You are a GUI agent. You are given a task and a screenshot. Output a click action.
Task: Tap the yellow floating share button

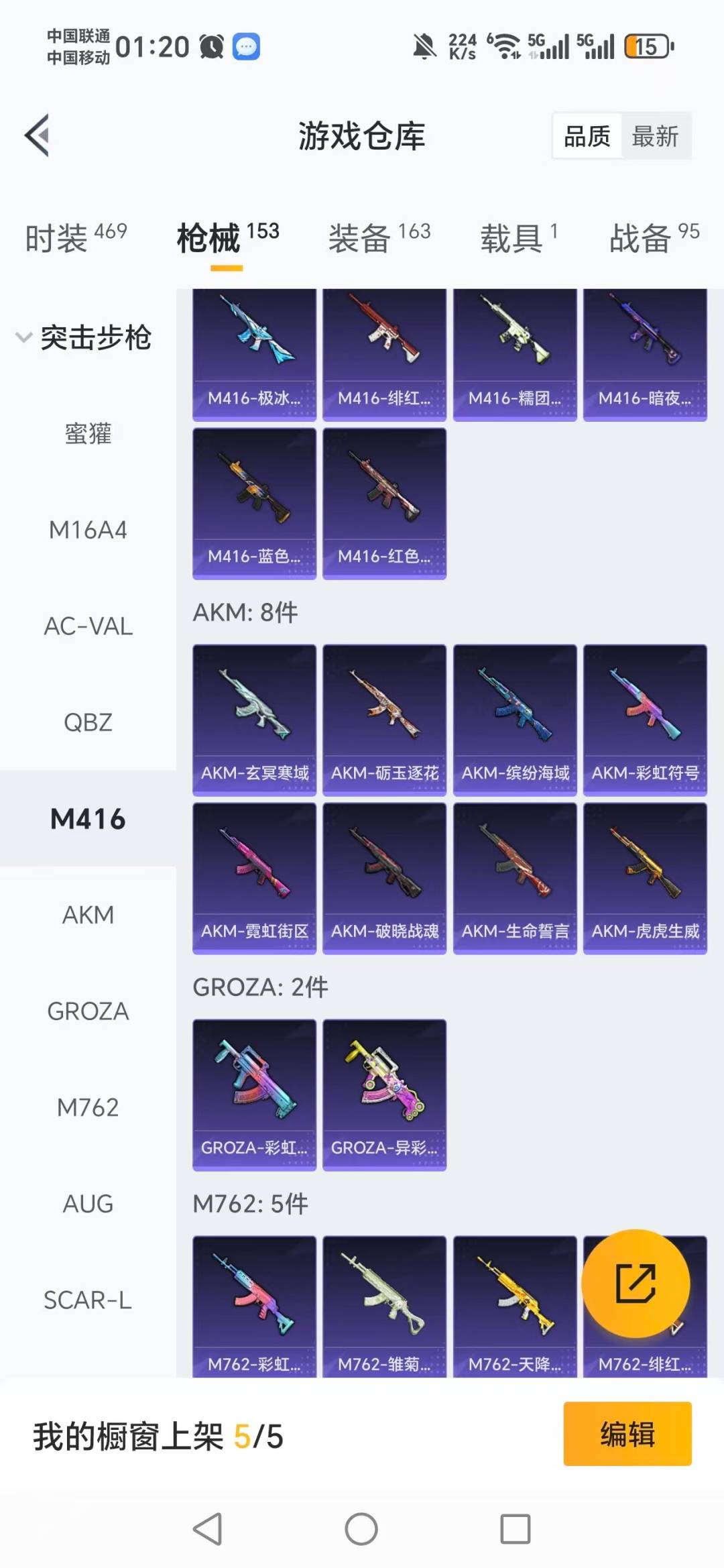click(635, 1283)
